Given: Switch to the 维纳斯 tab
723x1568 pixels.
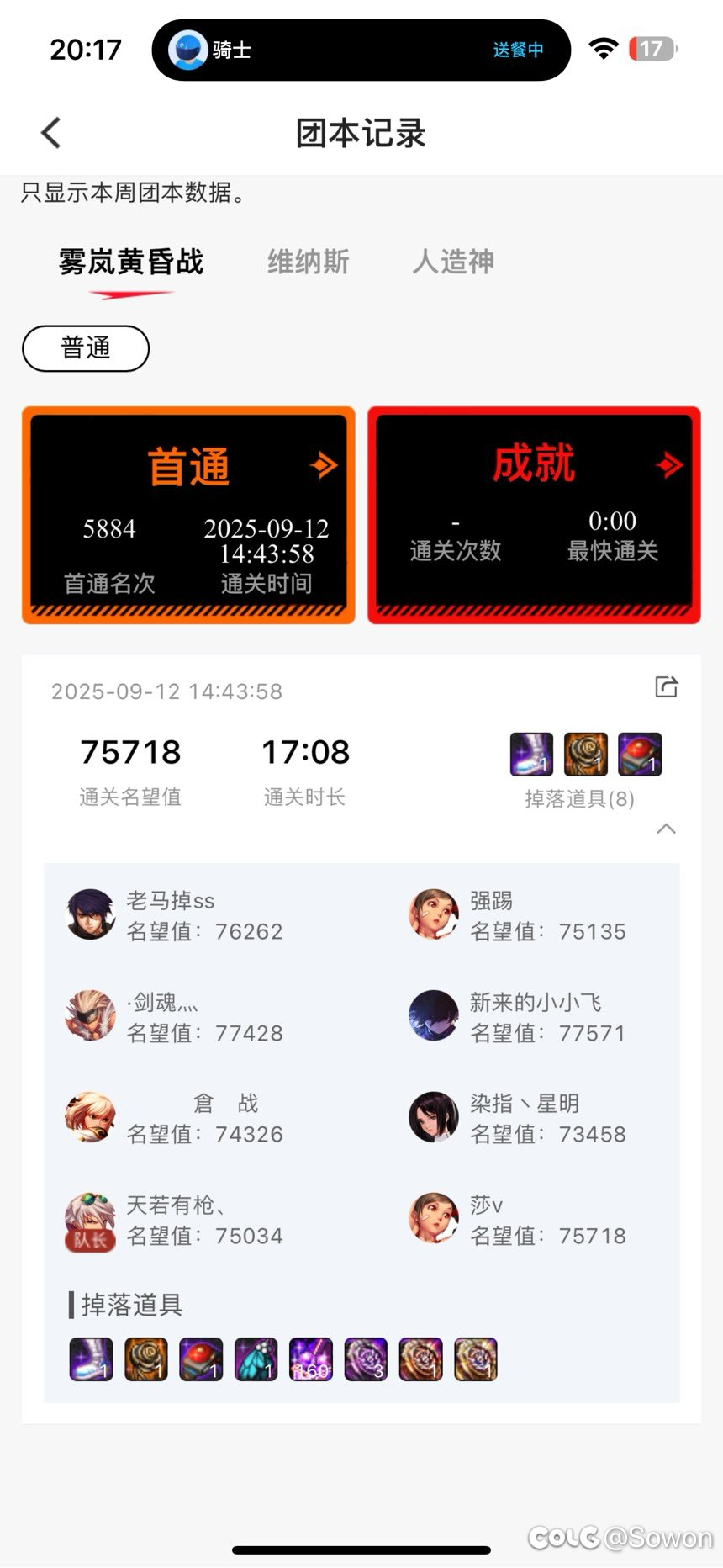Looking at the screenshot, I should coord(308,262).
